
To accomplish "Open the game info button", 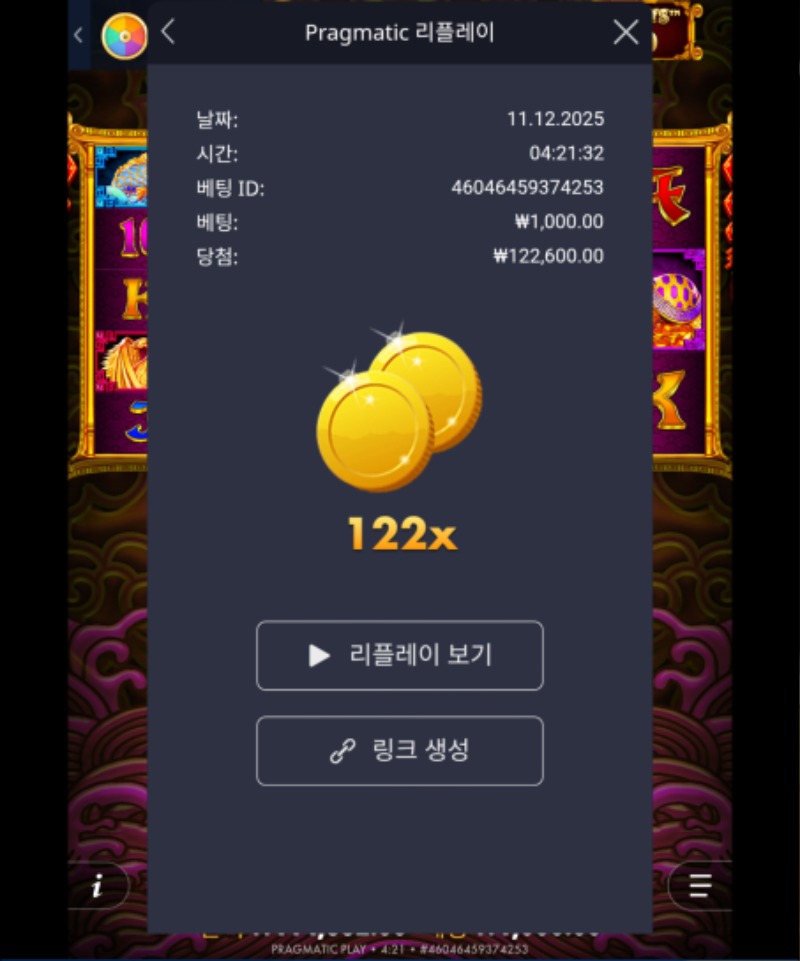I will (x=98, y=886).
